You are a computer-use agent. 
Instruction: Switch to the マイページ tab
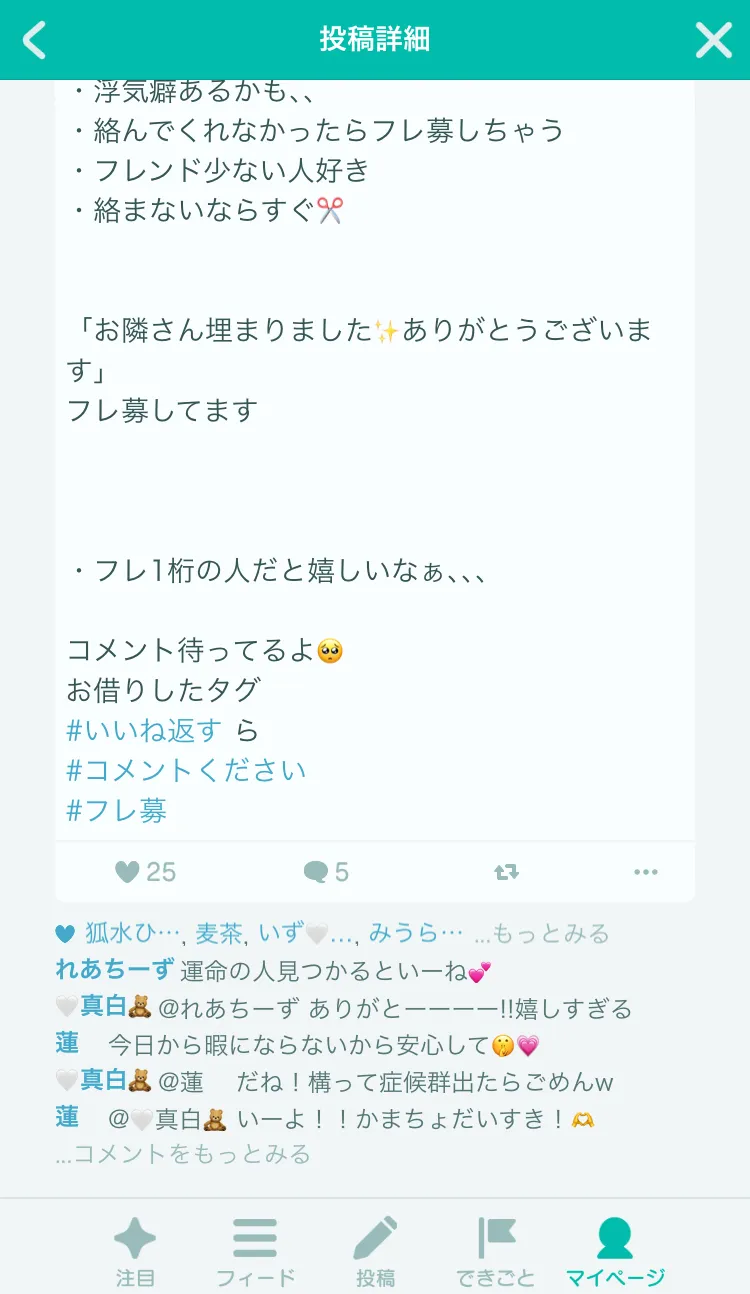click(x=615, y=1251)
